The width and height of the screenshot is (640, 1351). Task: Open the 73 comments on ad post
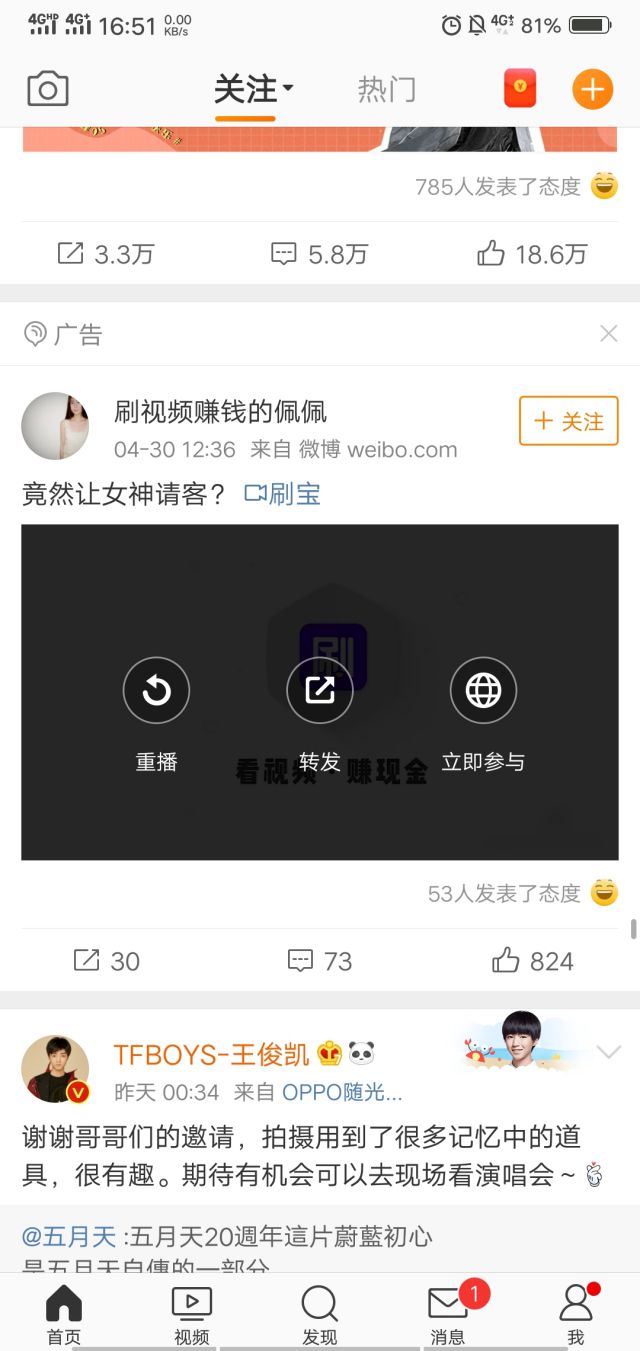320,961
